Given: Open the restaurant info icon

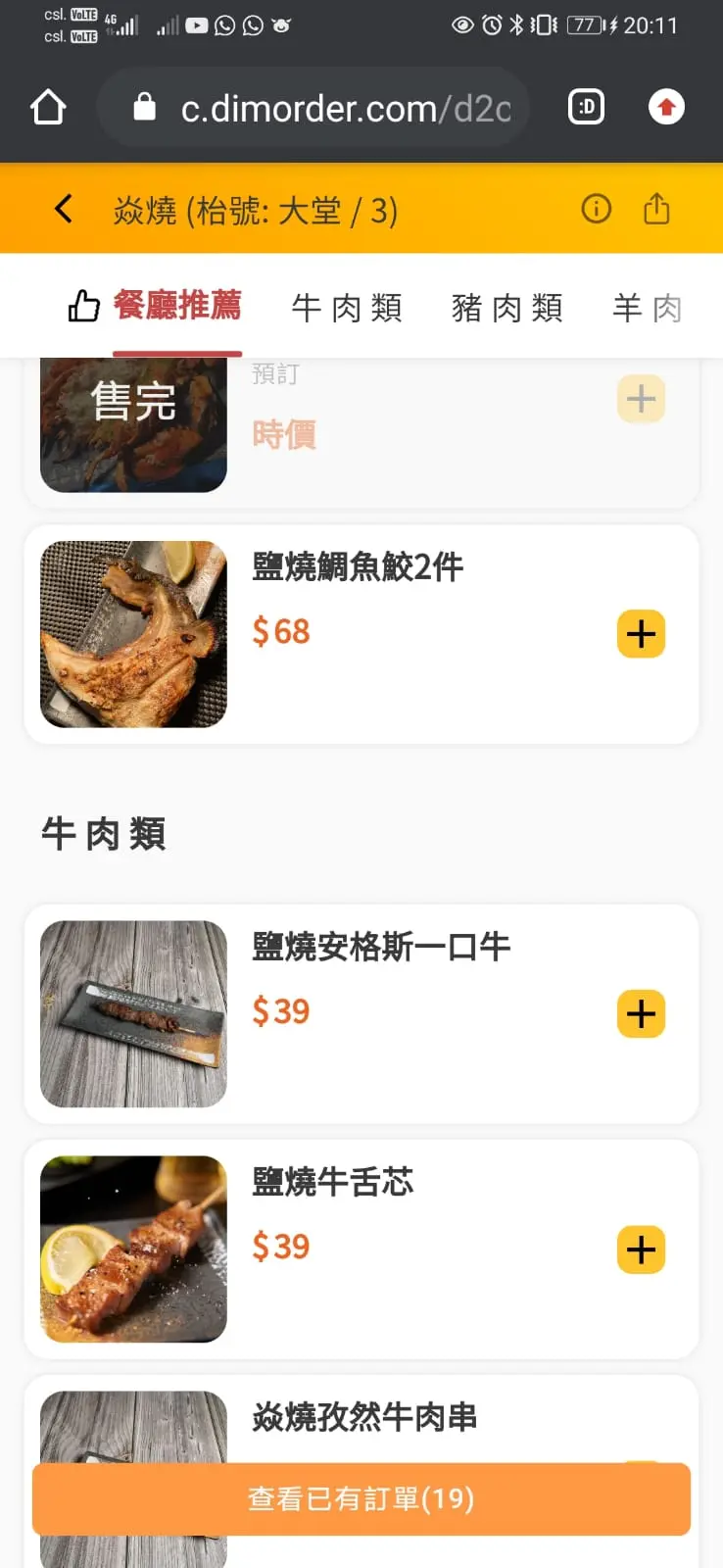Looking at the screenshot, I should point(596,209).
